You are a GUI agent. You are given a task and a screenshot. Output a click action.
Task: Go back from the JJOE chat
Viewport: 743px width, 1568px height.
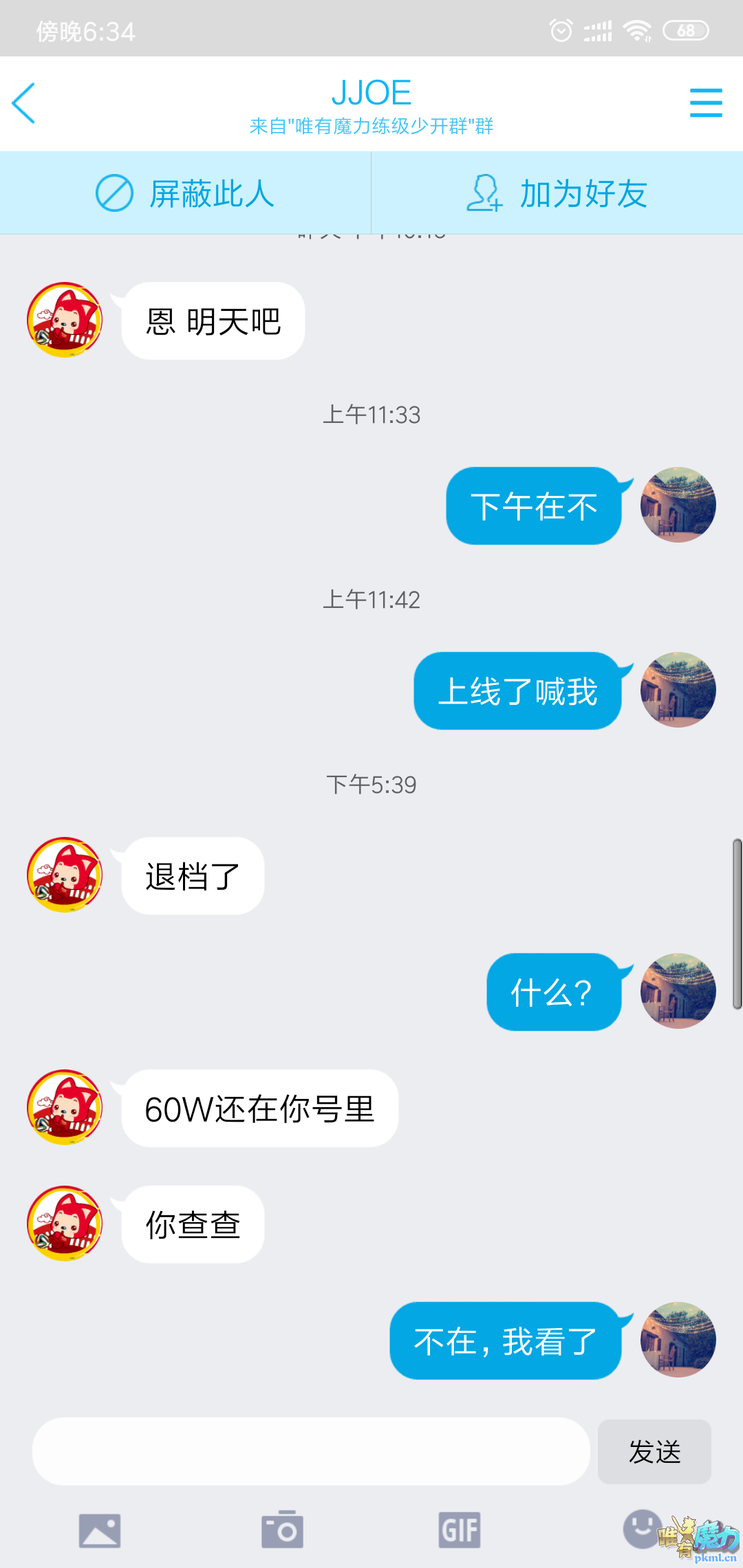point(24,103)
